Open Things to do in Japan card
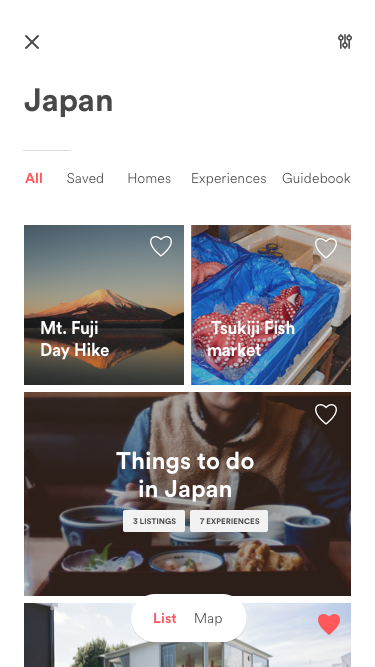 coord(188,494)
